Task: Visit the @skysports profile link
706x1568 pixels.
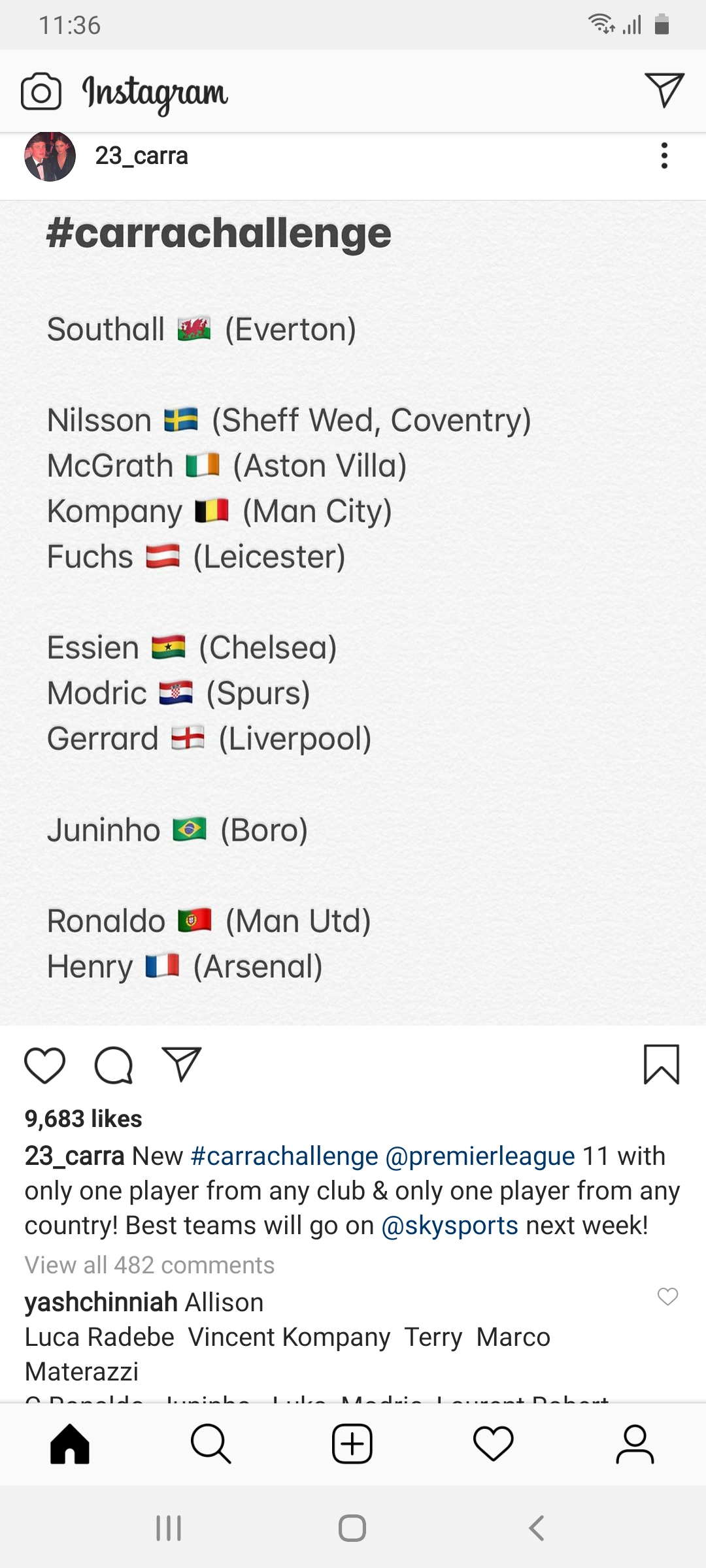Action: click(x=450, y=1225)
